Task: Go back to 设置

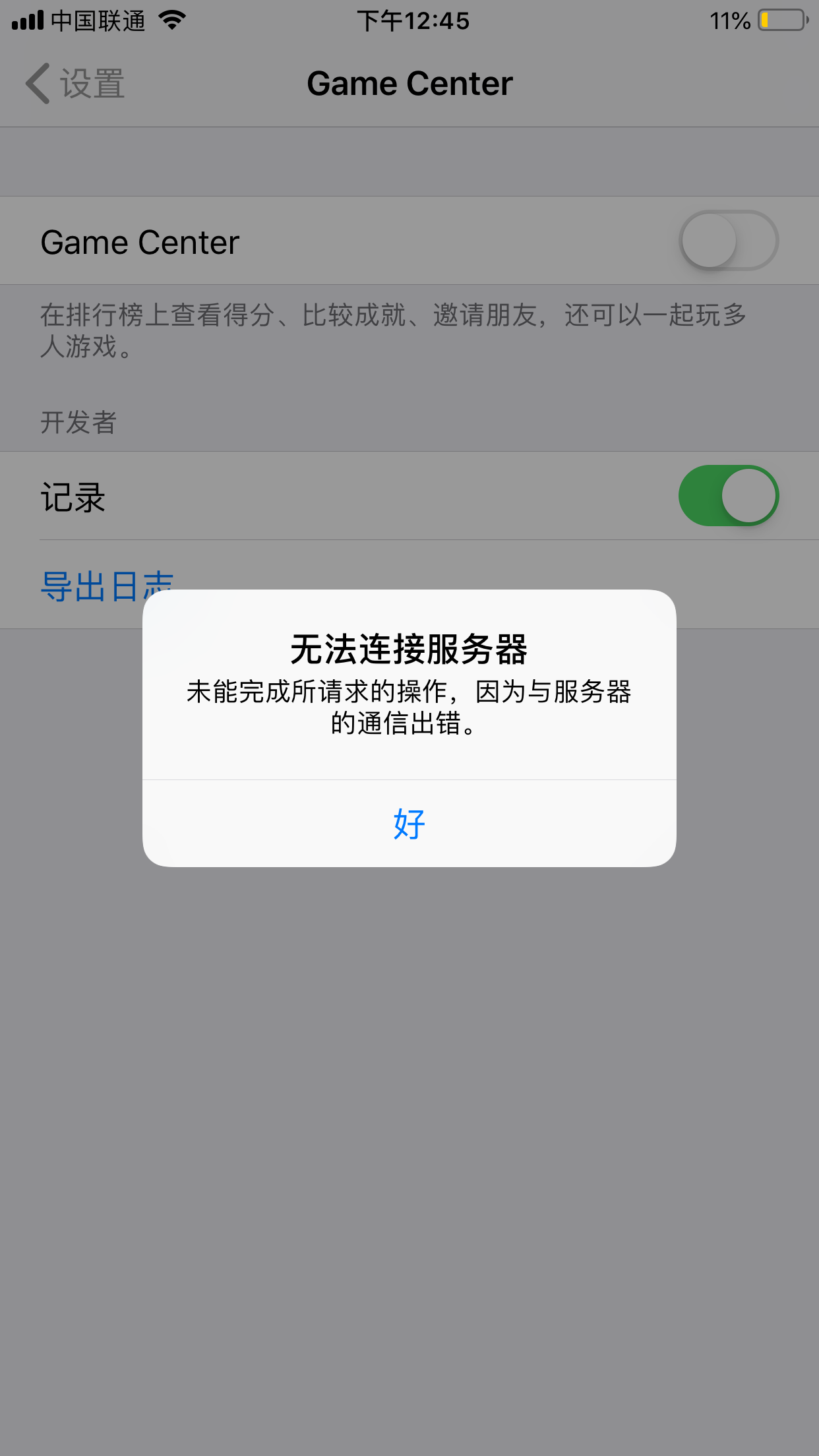Action: click(x=75, y=84)
